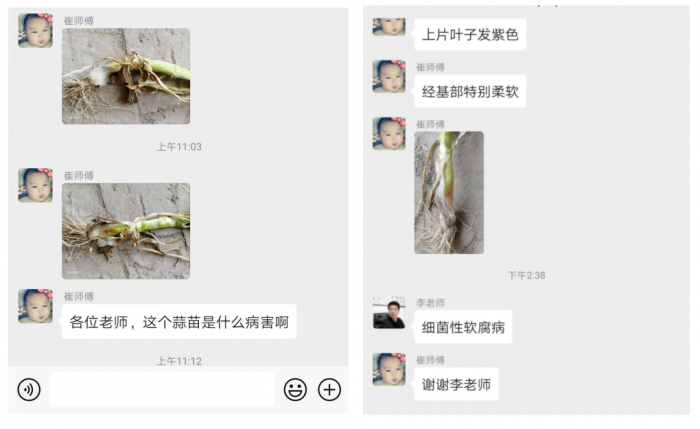Open the garlic photo sent before 上午11:03

pos(126,76)
